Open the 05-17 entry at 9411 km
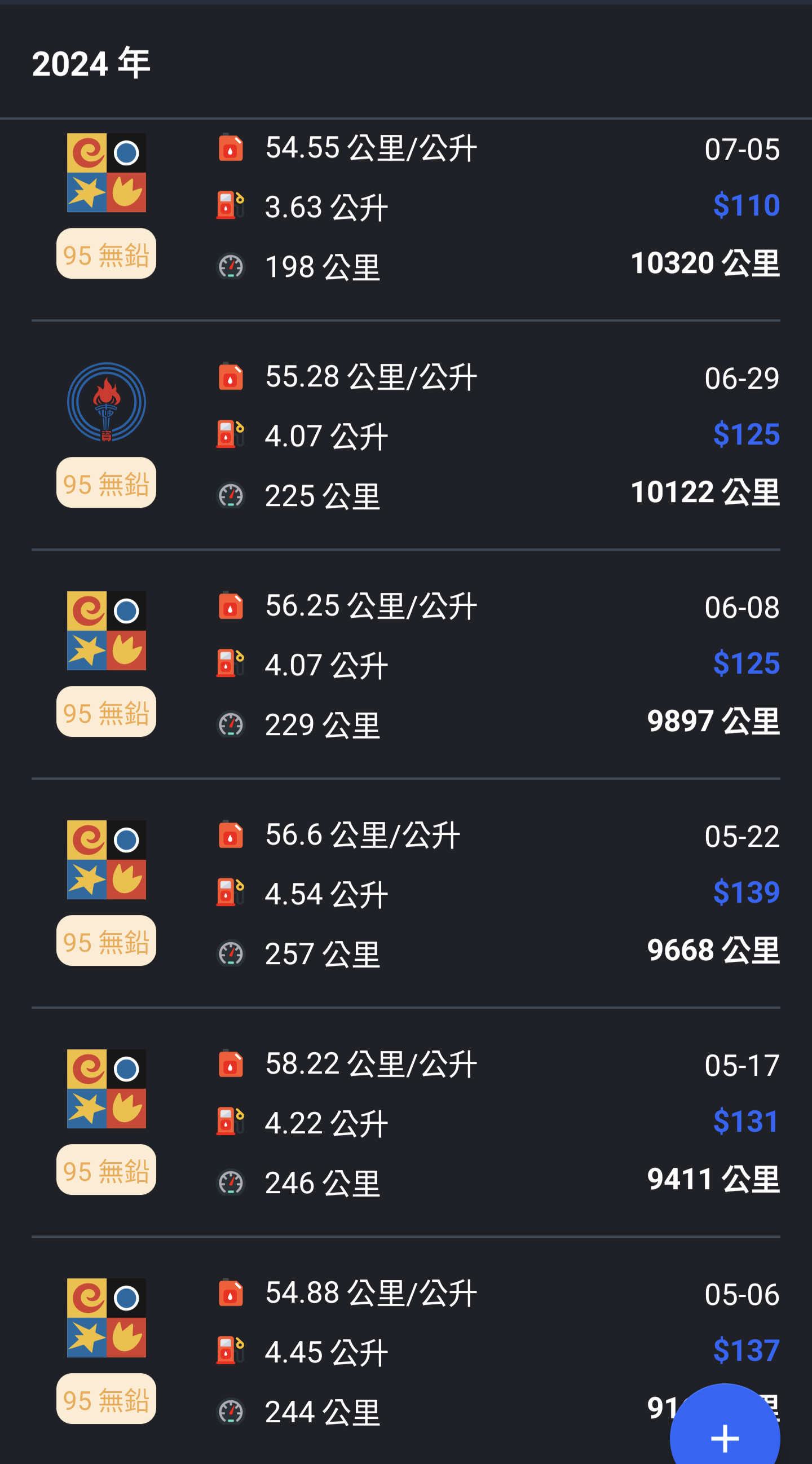This screenshot has width=812, height=1464. click(x=405, y=1123)
